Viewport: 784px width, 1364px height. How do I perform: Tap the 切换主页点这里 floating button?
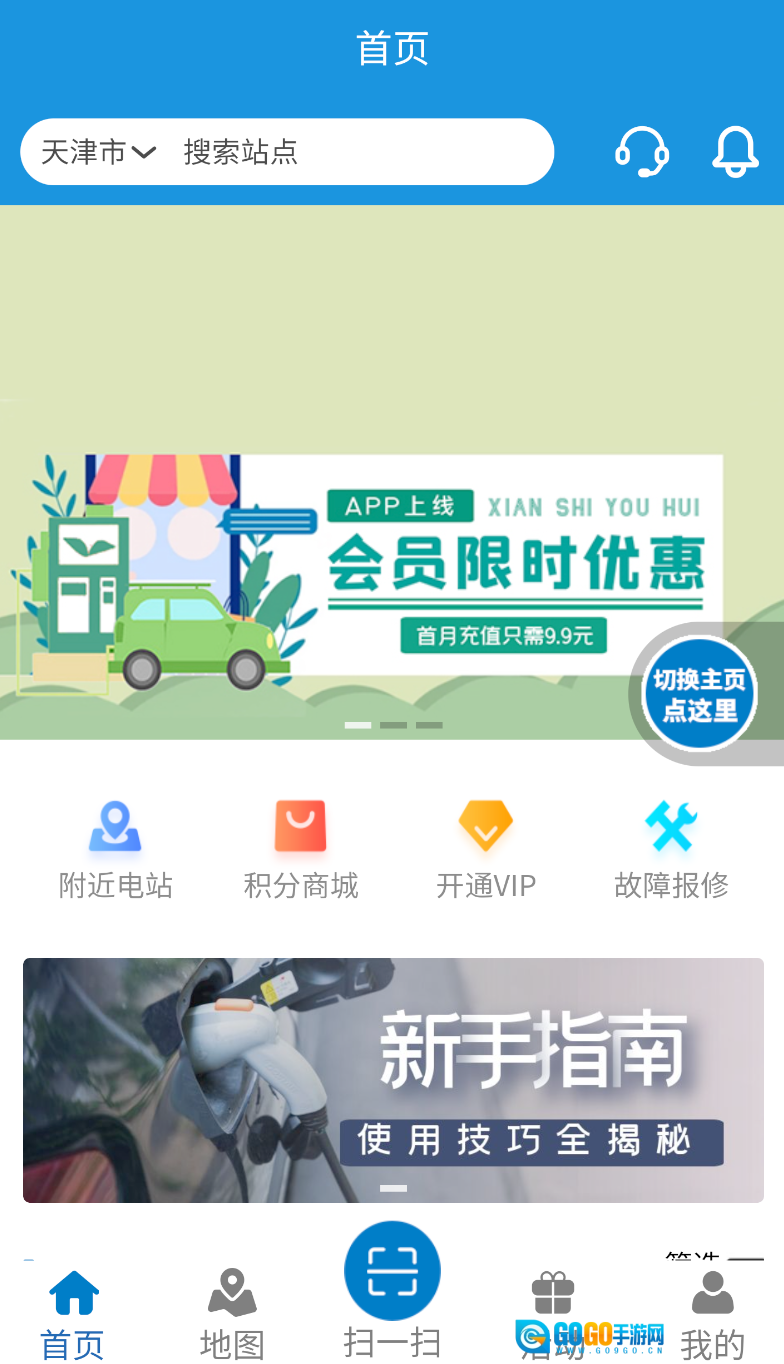pyautogui.click(x=699, y=694)
